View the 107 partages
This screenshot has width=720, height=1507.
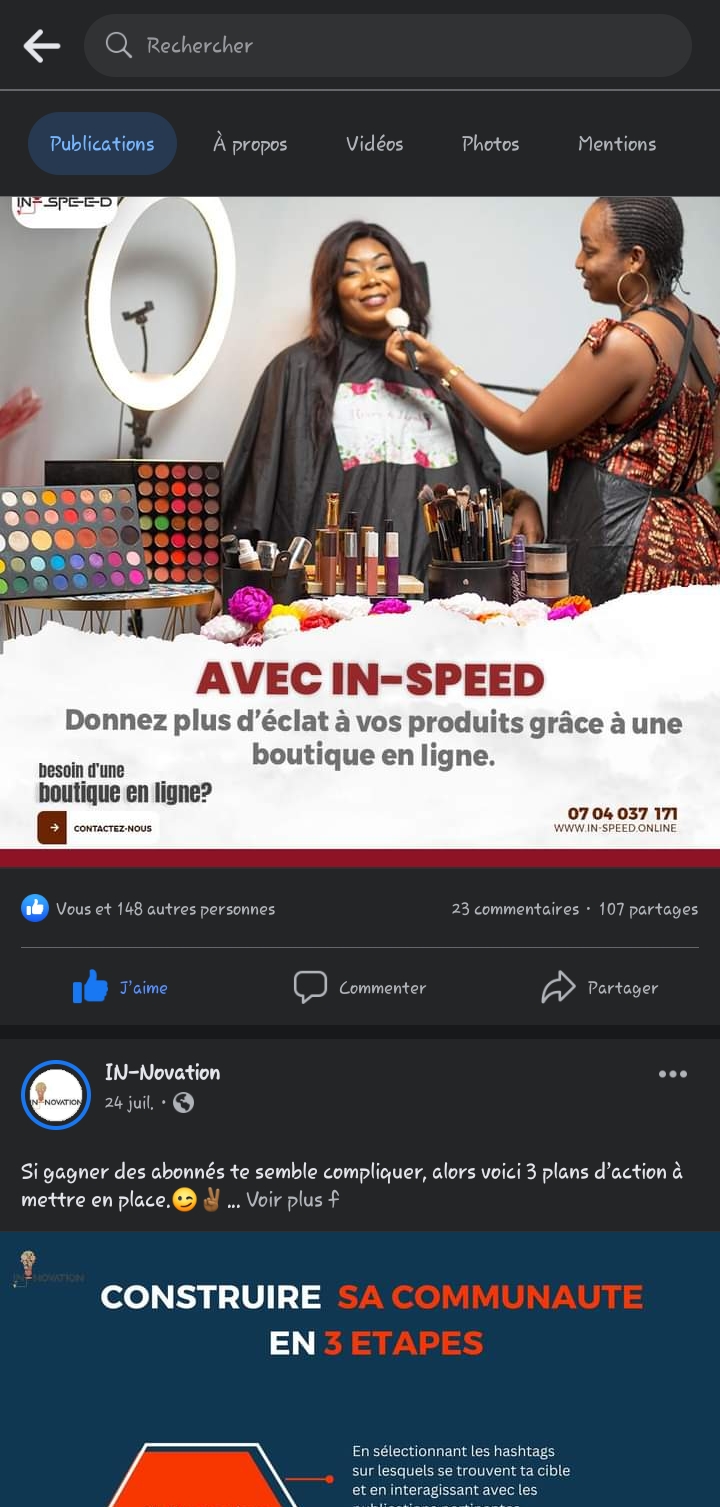[x=648, y=909]
